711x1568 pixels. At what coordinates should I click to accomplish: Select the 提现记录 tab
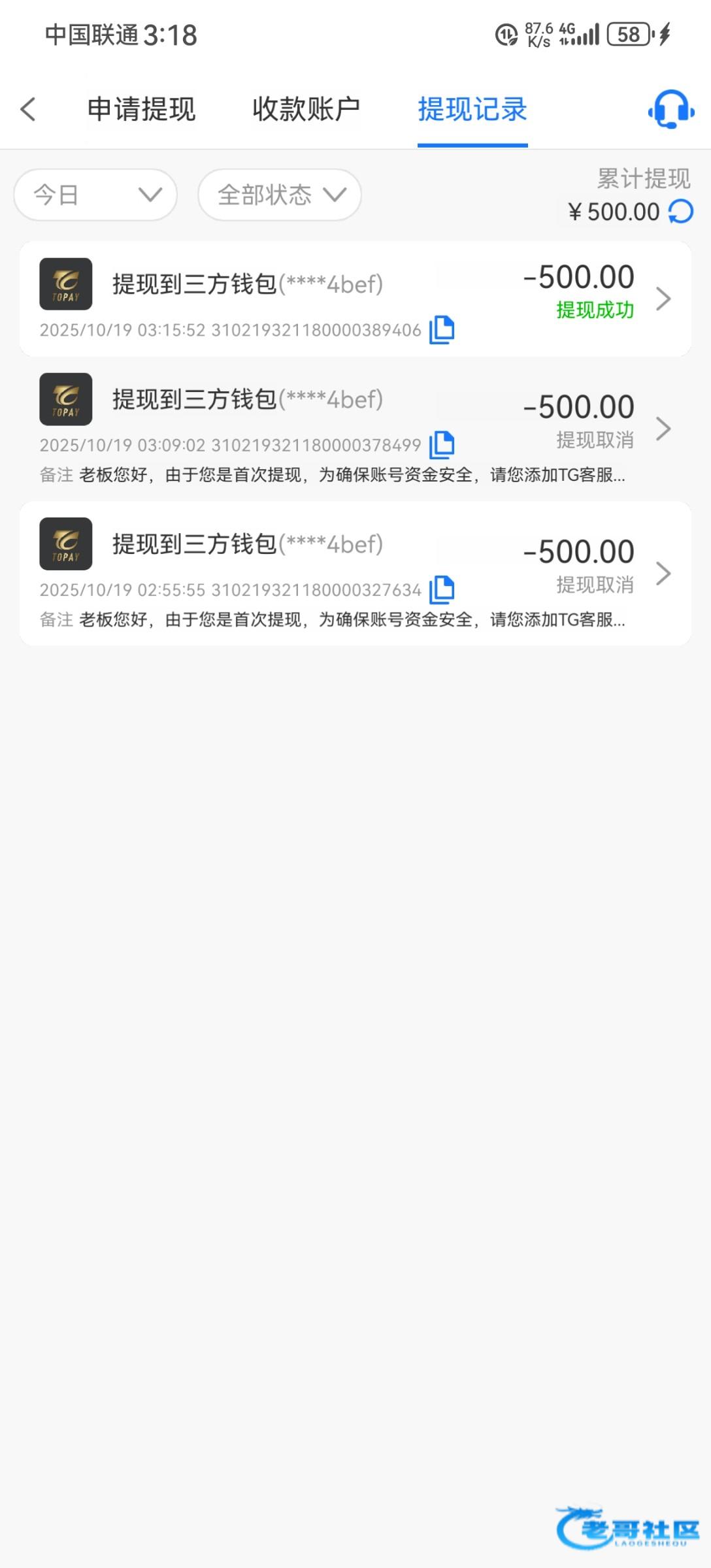click(x=472, y=109)
